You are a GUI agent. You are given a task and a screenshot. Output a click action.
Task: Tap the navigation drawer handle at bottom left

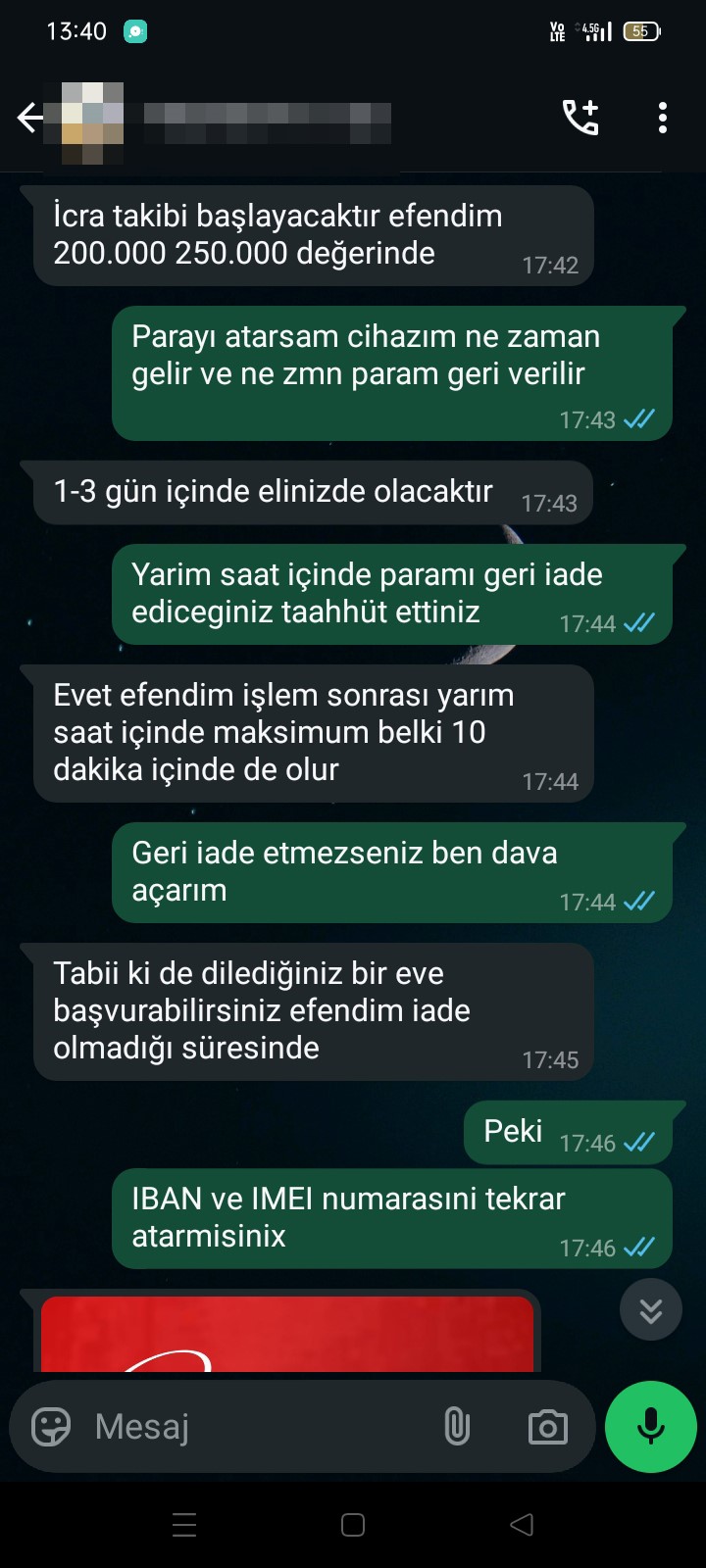click(x=183, y=1525)
